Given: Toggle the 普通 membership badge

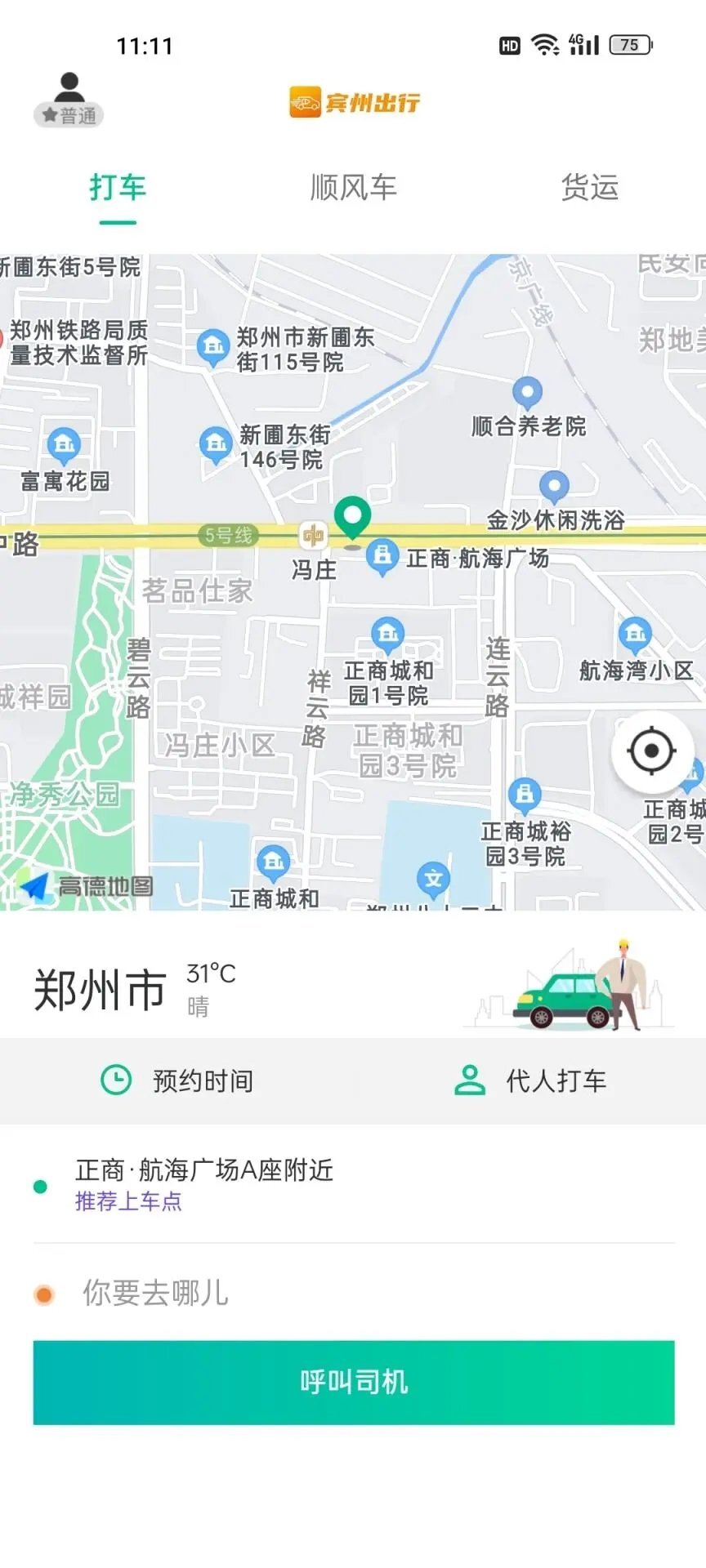Looking at the screenshot, I should click(69, 115).
